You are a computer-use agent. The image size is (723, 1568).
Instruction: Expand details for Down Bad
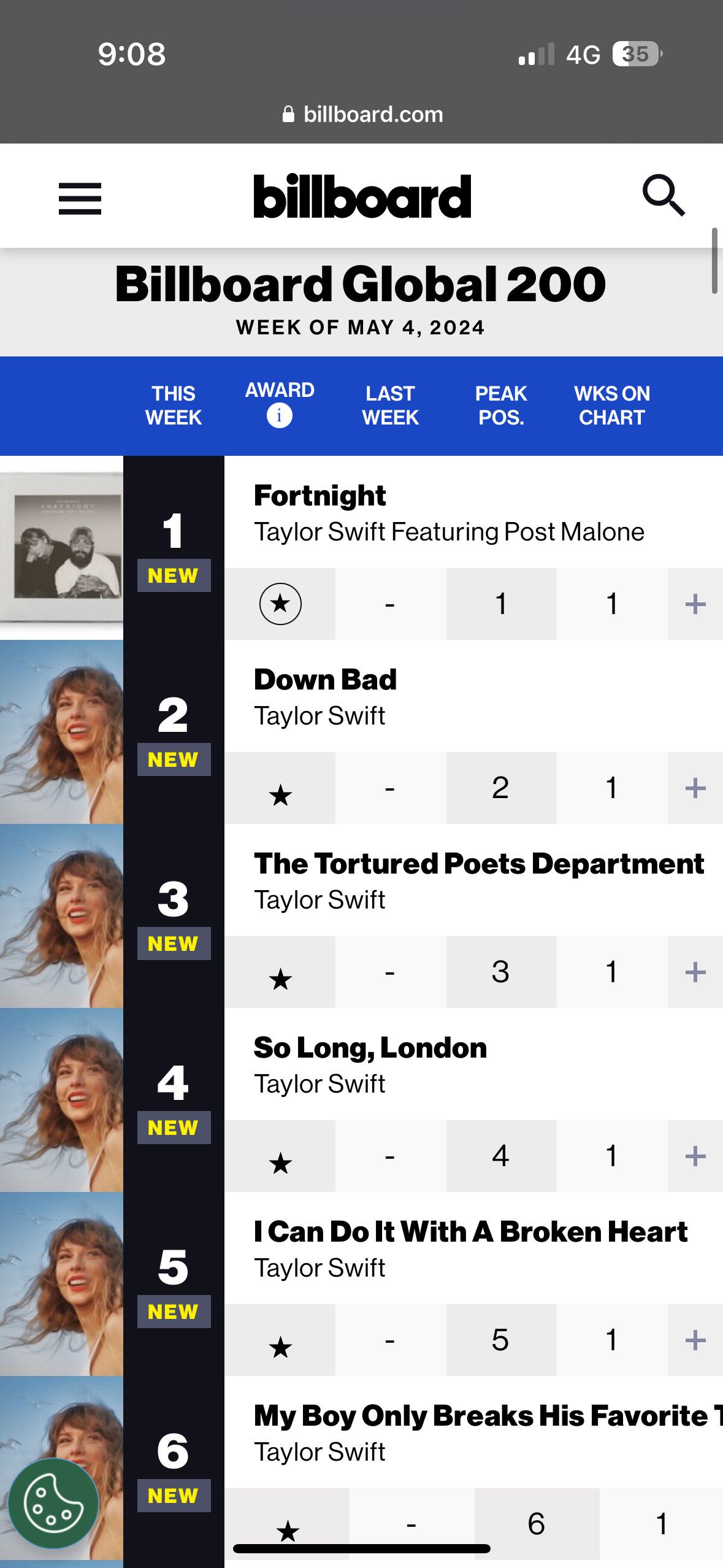click(695, 788)
